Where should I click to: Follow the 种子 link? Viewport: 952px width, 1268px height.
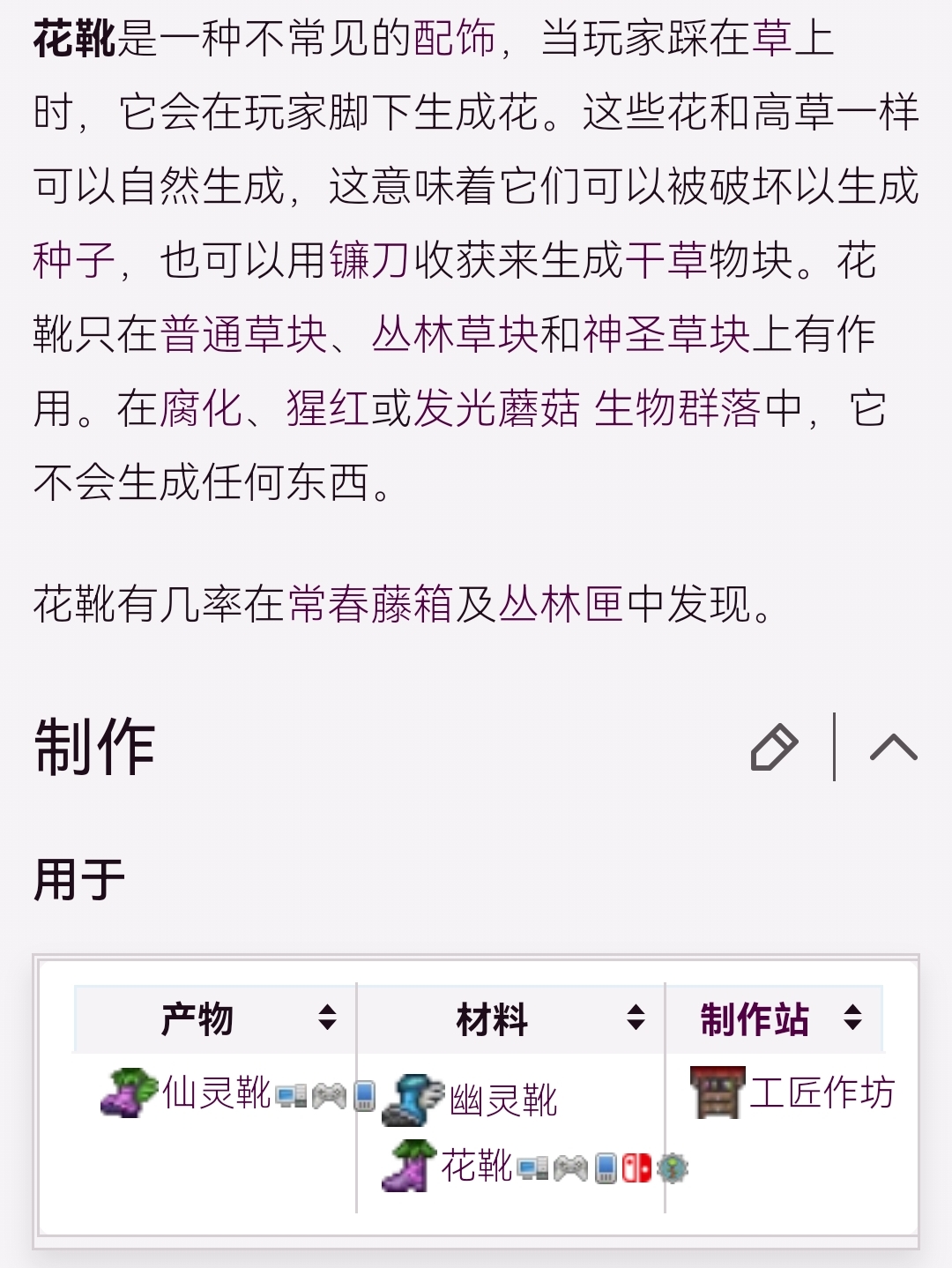(74, 261)
